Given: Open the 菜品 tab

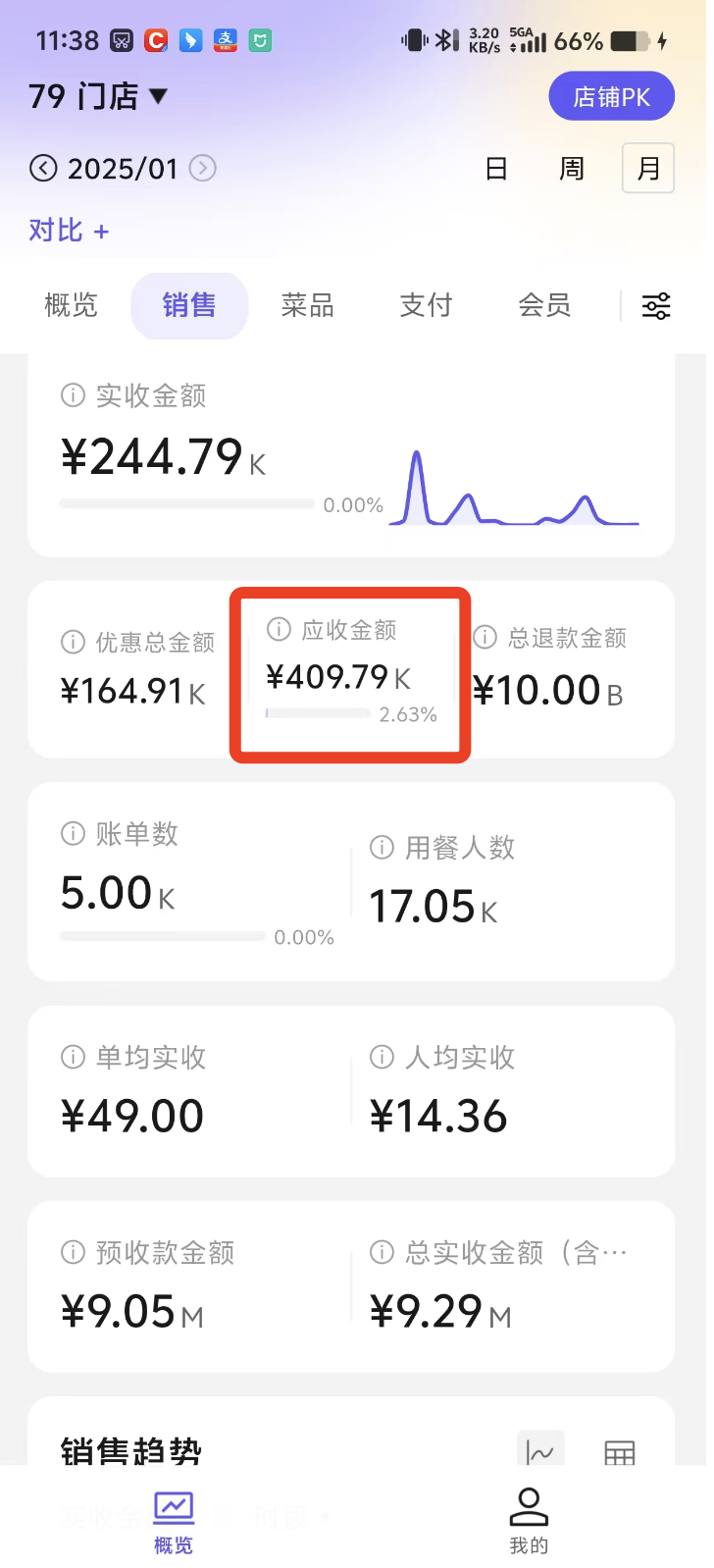Looking at the screenshot, I should (308, 305).
